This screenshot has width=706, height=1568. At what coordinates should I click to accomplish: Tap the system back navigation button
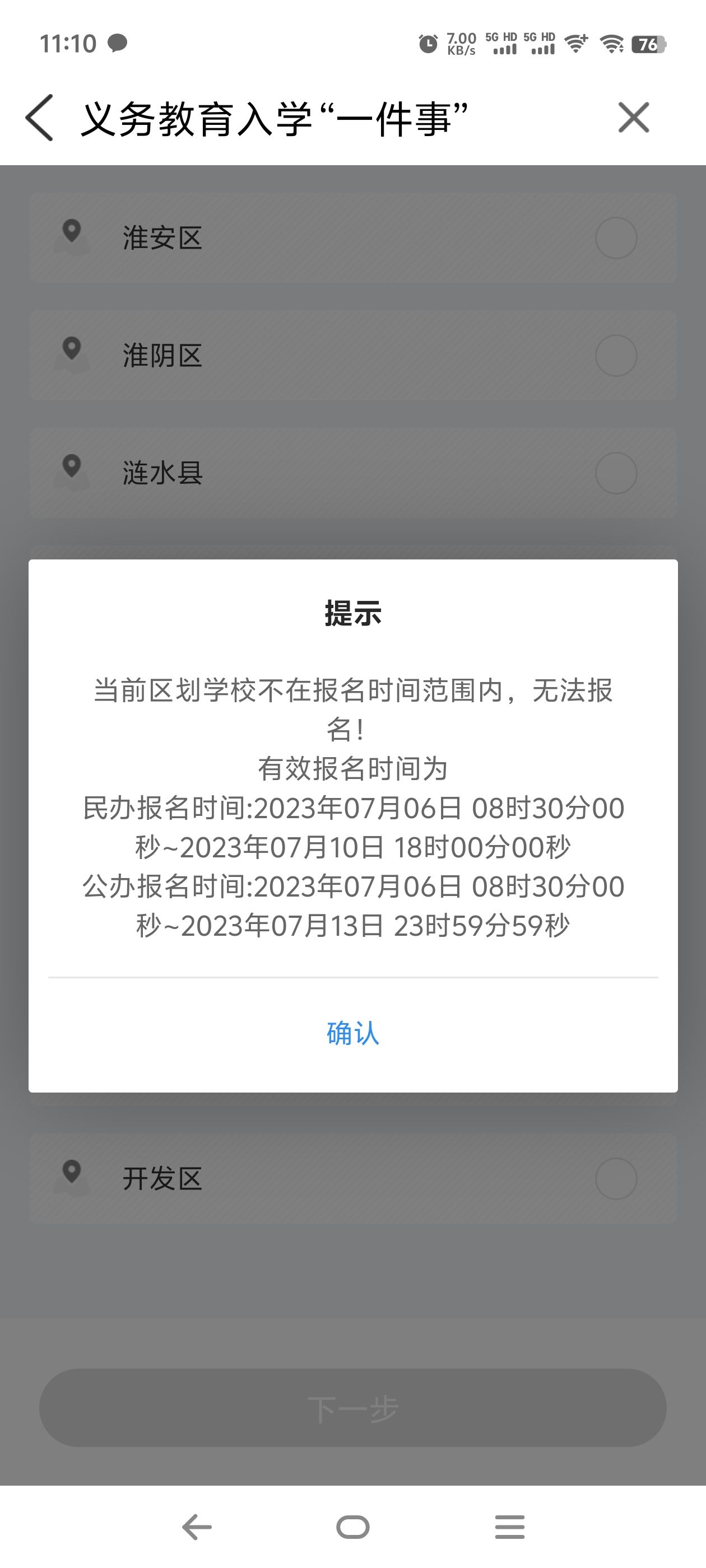point(197,1527)
